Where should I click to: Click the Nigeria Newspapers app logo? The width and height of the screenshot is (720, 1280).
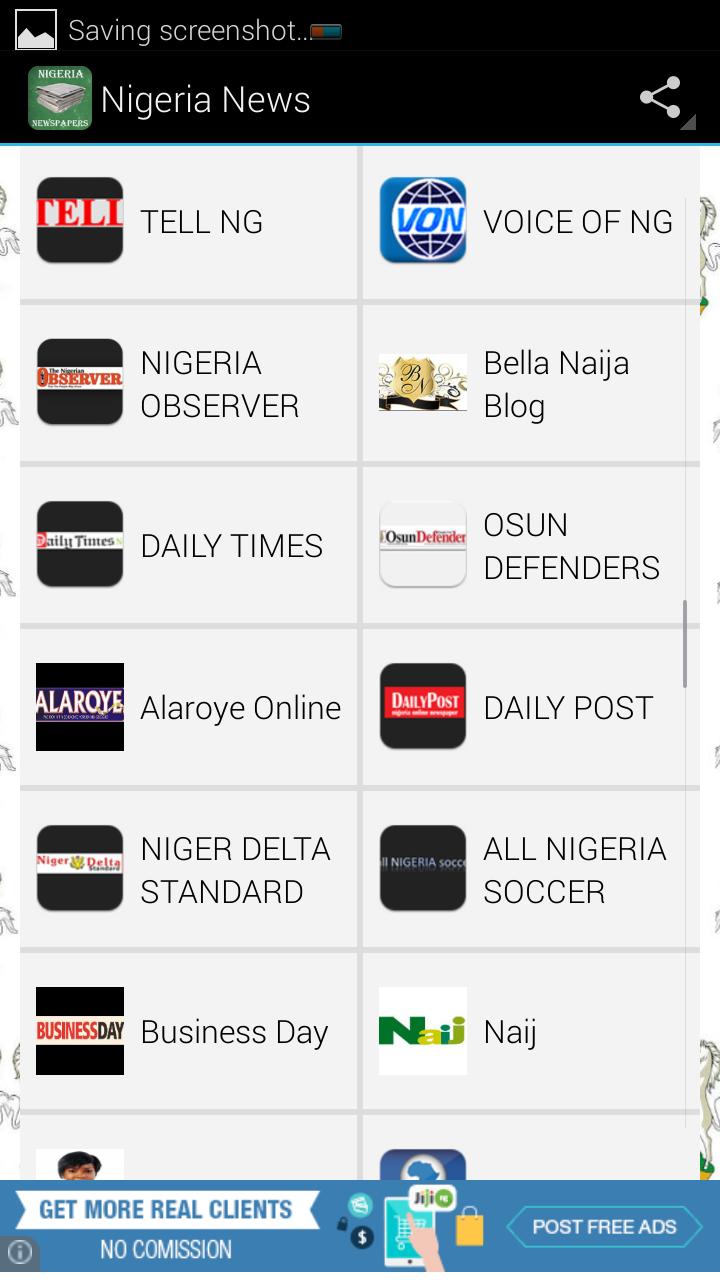[59, 97]
